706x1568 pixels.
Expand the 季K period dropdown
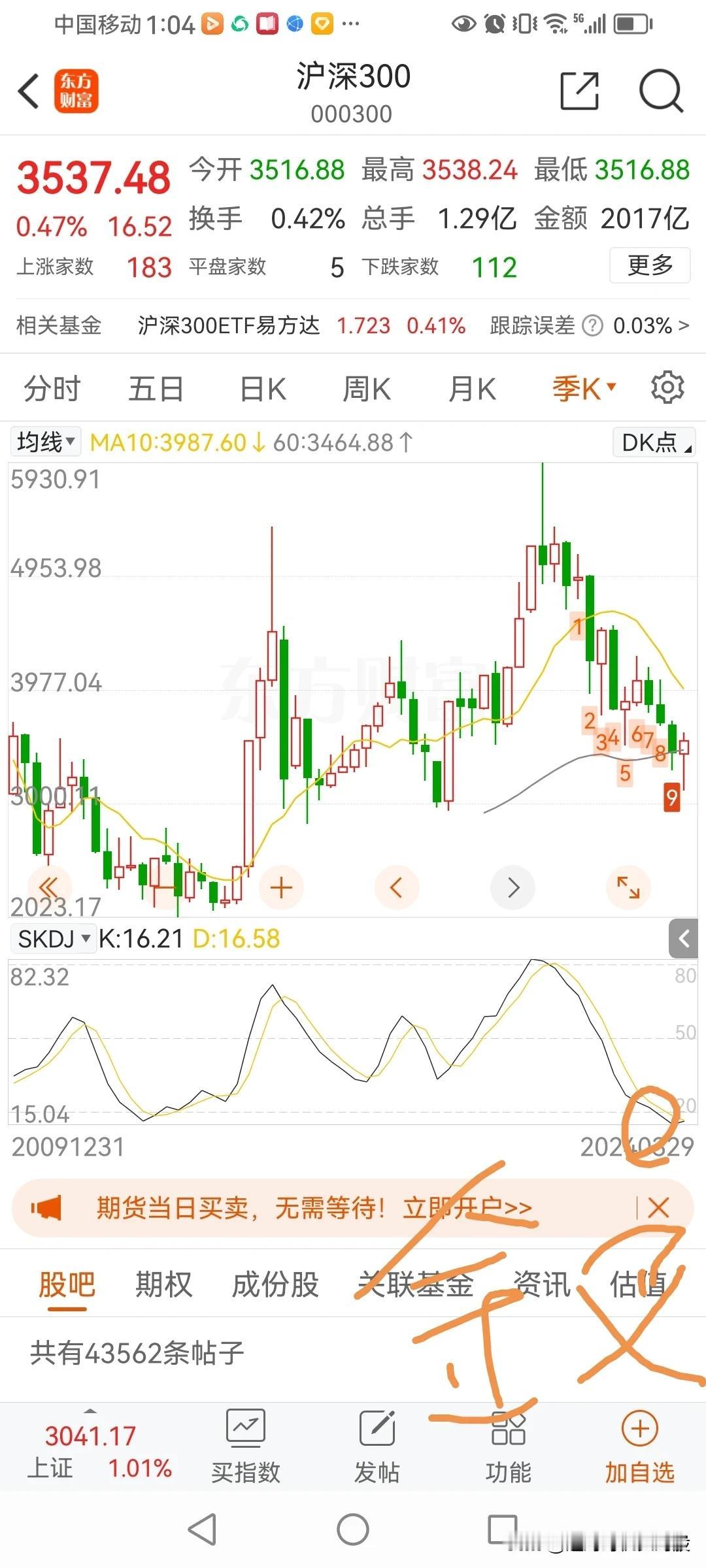[584, 389]
